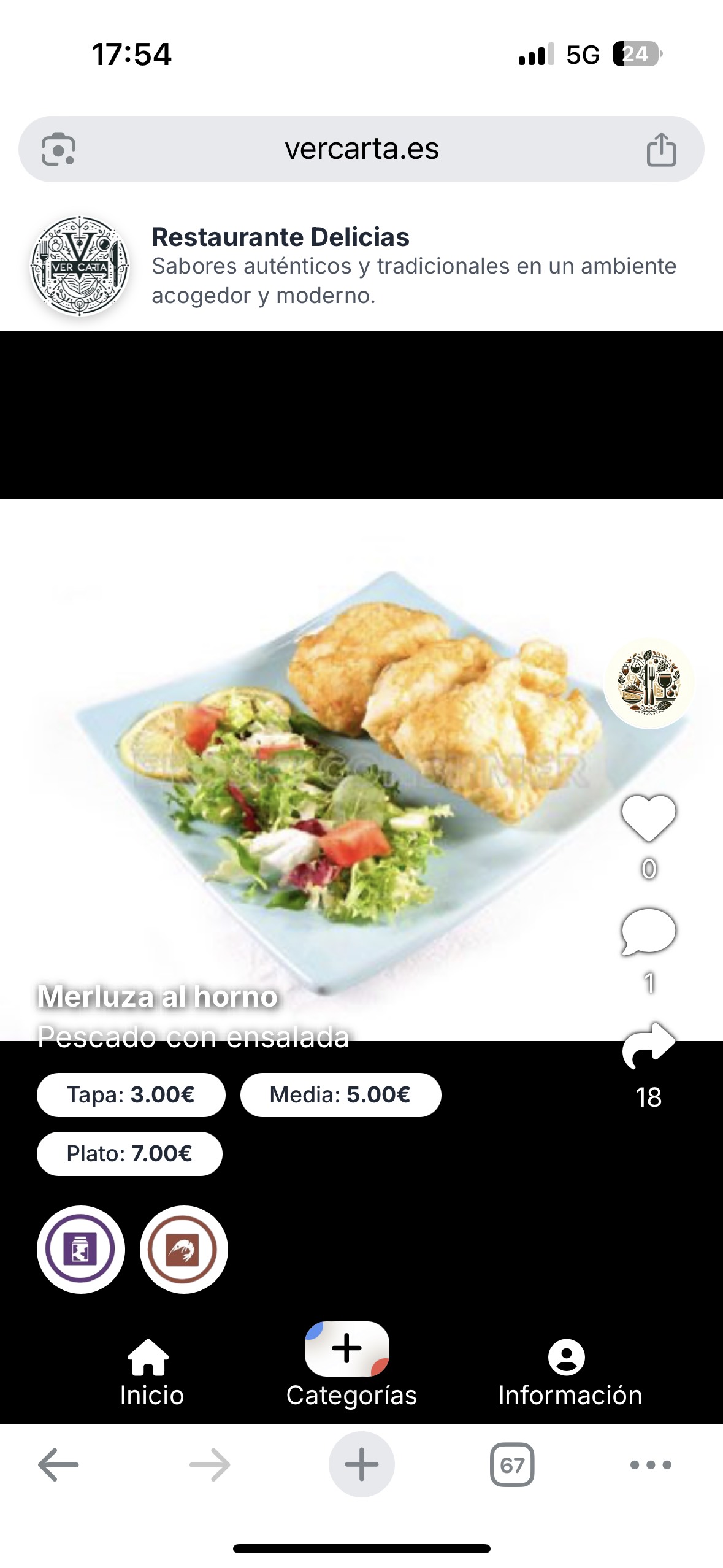Open the Safari share sheet
The height and width of the screenshot is (1568, 723).
[x=662, y=149]
